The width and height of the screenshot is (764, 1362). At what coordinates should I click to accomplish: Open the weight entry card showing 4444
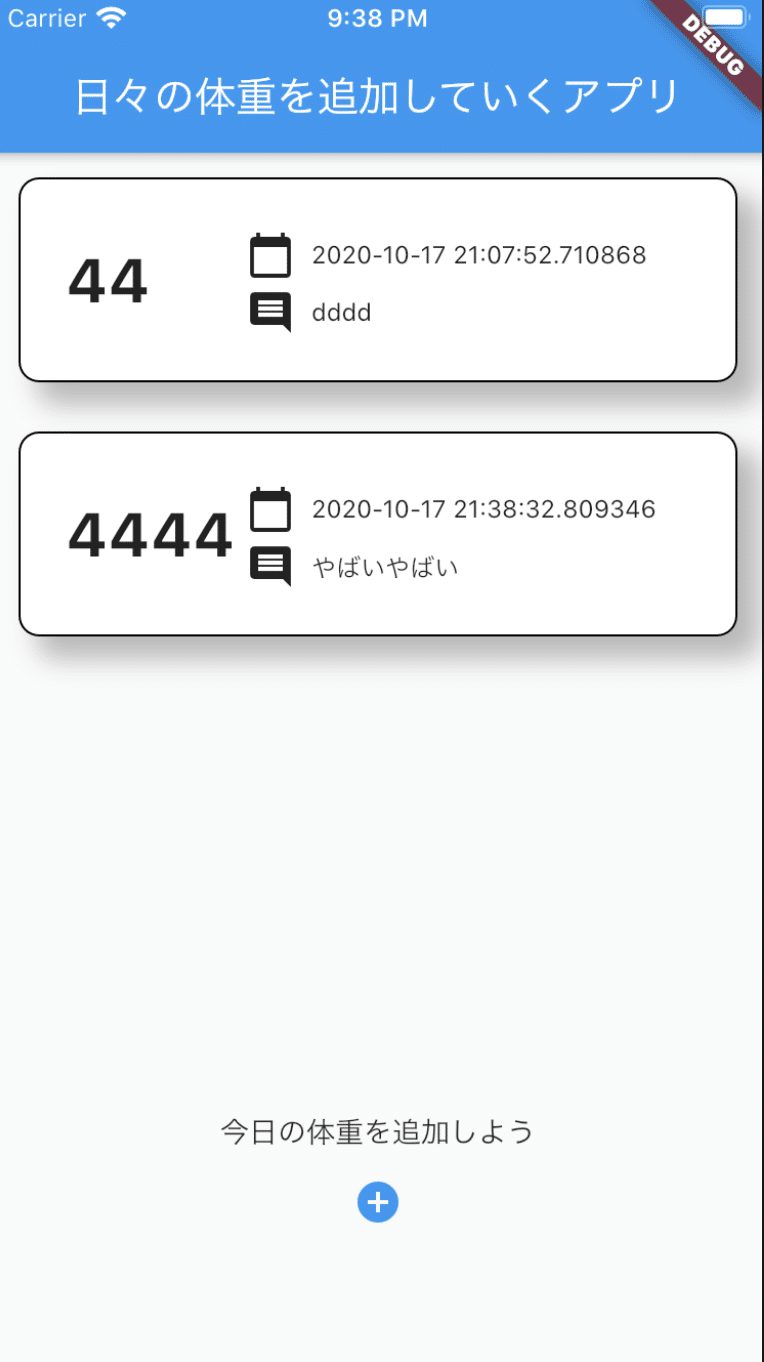coord(378,534)
